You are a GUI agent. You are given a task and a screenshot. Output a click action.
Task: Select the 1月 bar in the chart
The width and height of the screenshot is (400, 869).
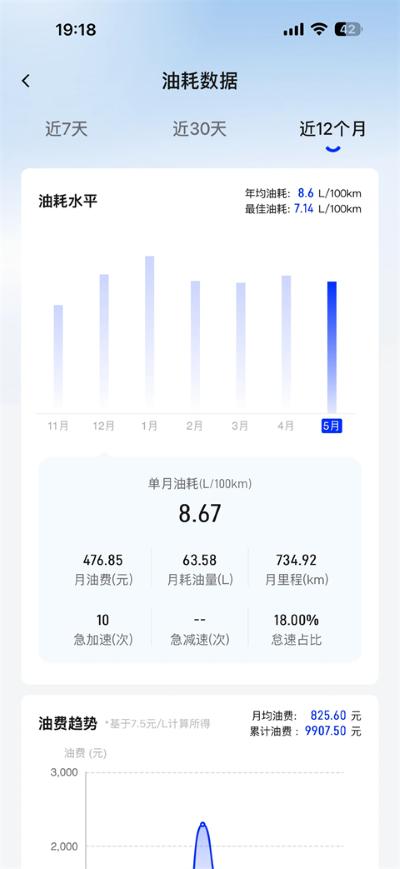point(150,333)
